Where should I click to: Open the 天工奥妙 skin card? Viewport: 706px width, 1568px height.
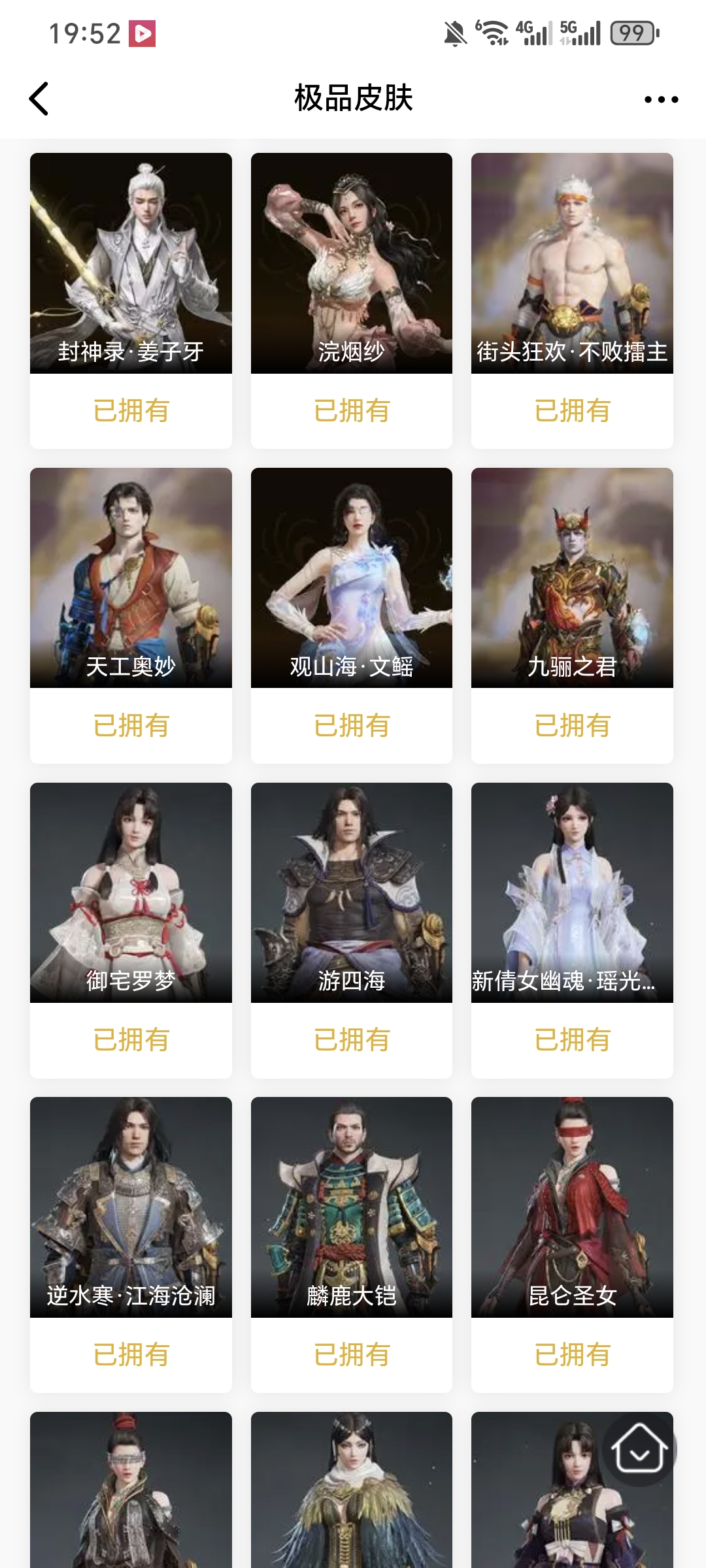[x=131, y=578]
